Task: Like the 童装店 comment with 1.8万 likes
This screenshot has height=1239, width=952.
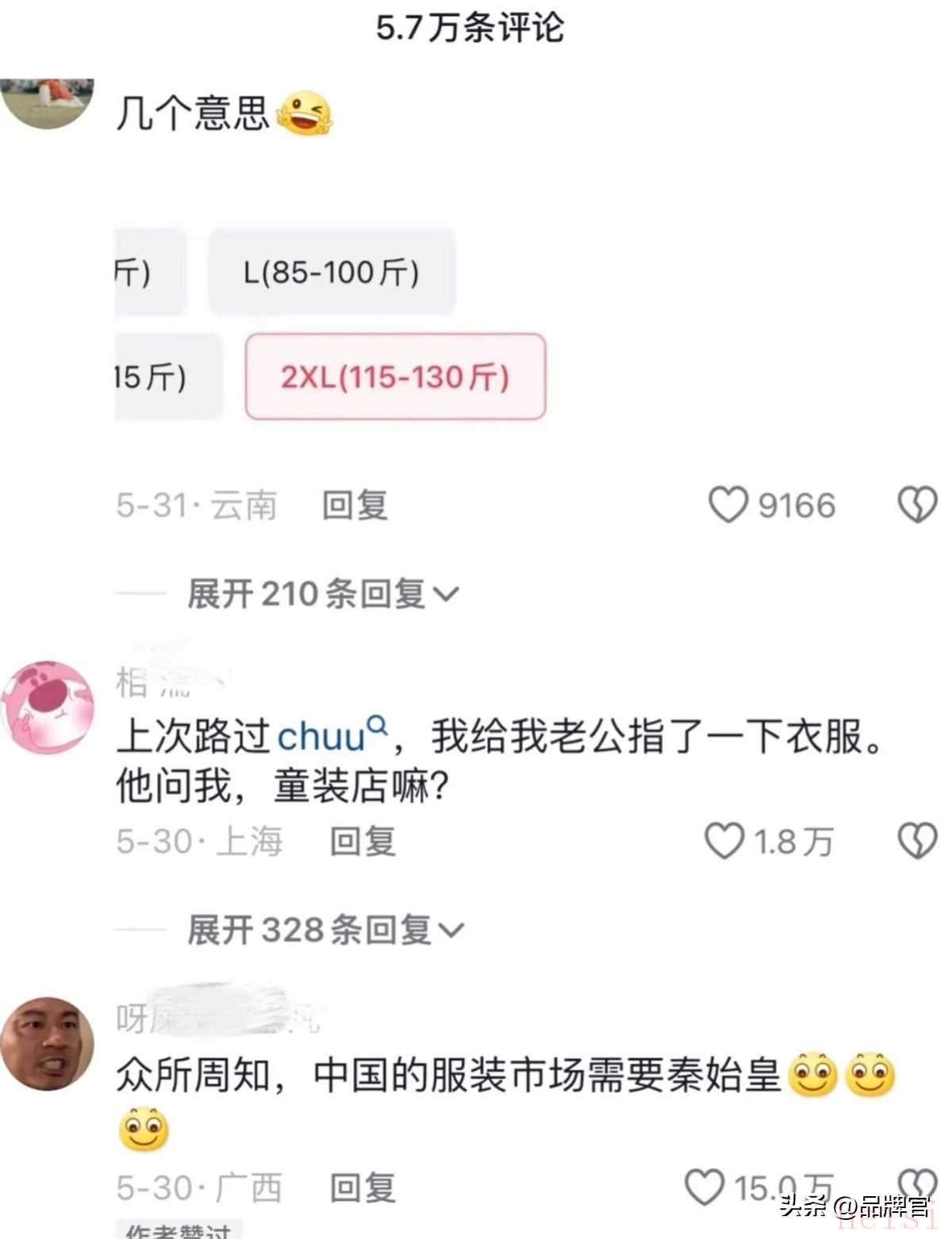Action: pyautogui.click(x=725, y=842)
